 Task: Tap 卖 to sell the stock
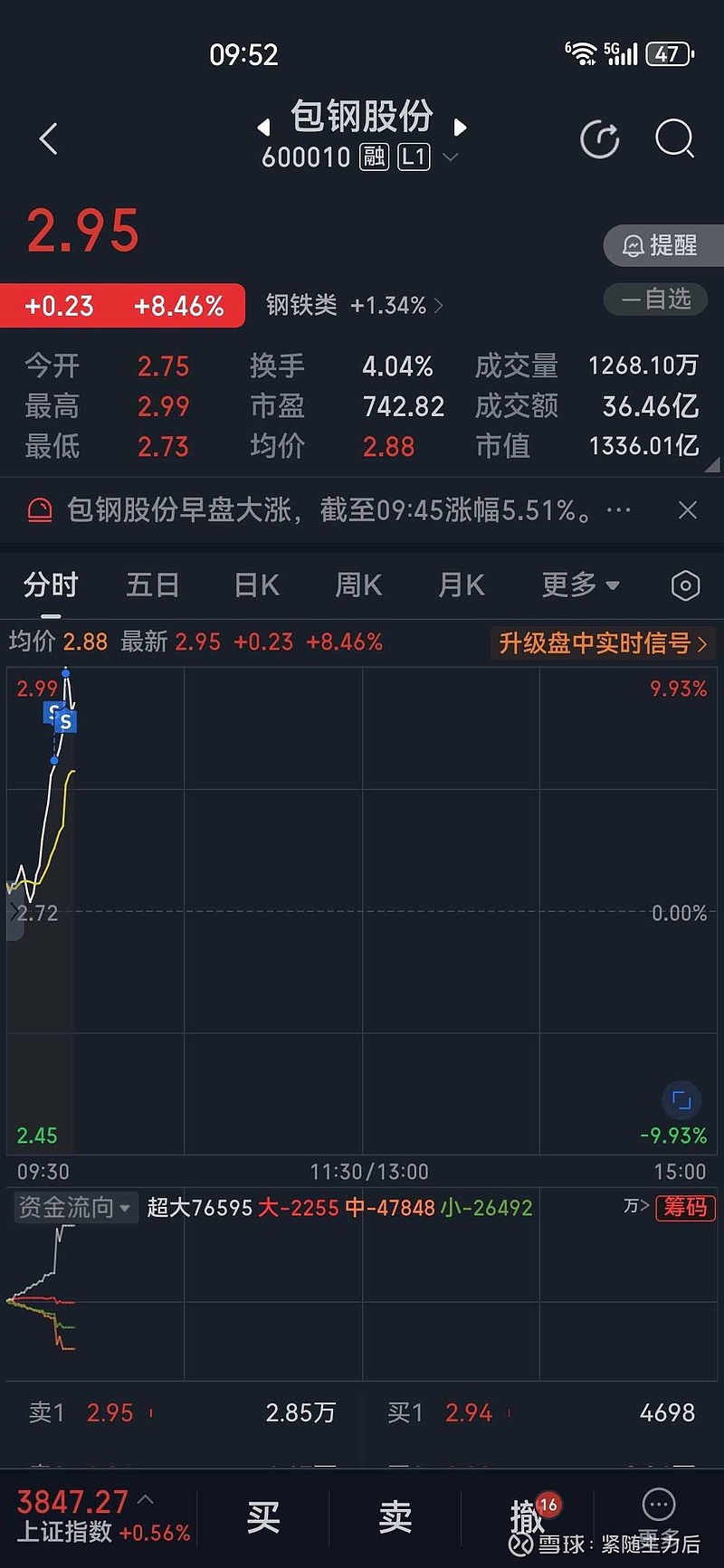[395, 1517]
